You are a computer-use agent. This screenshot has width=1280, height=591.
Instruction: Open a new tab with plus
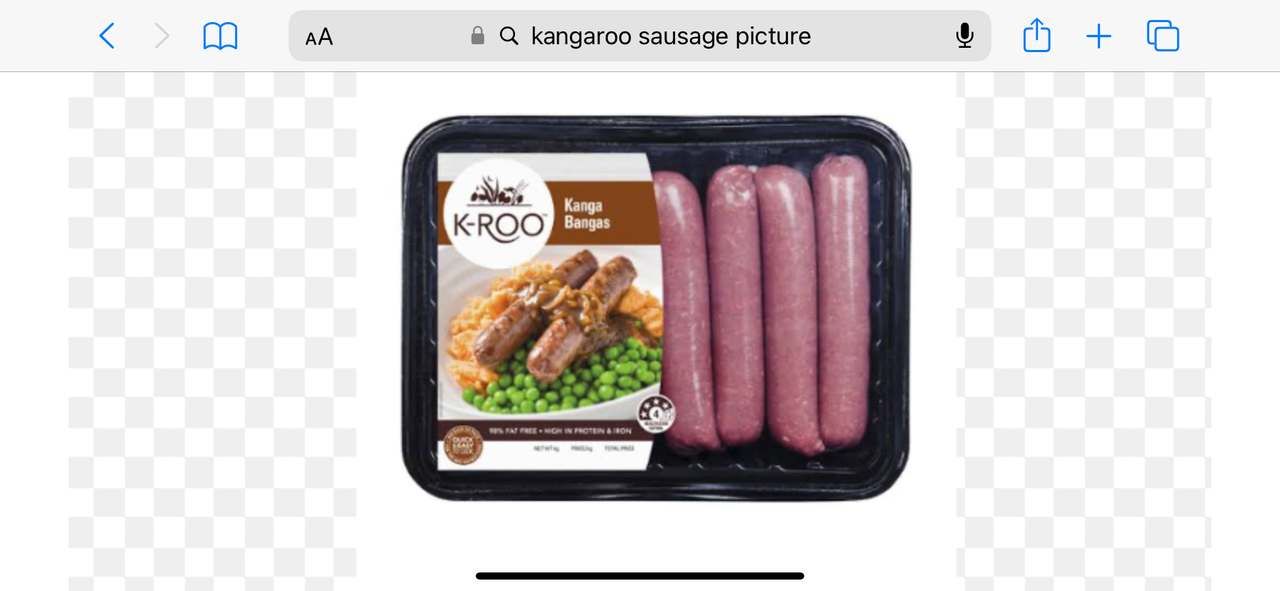tap(1099, 37)
